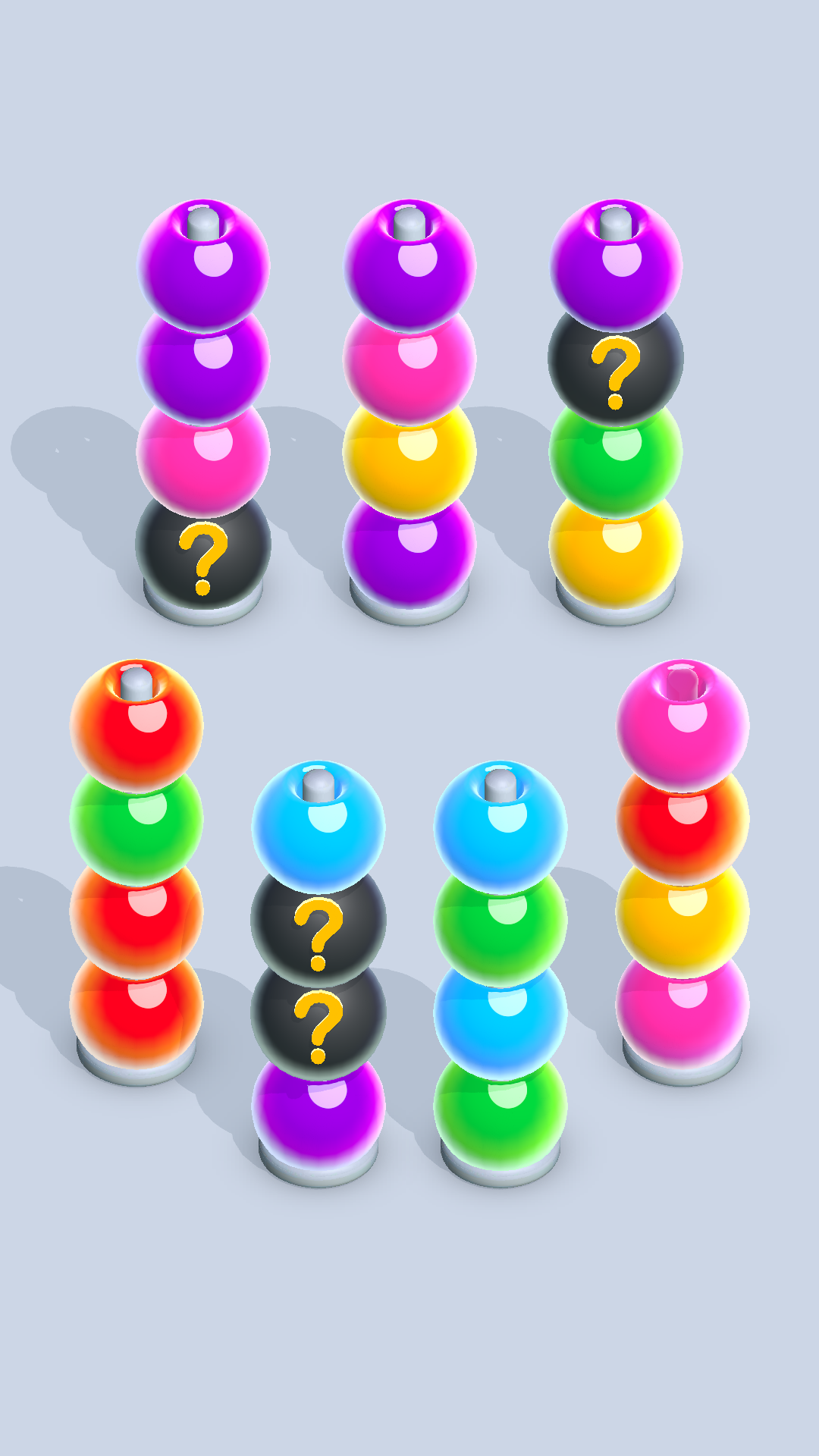
Task: Select the stack topped with a pink ball
Action: [x=682, y=868]
